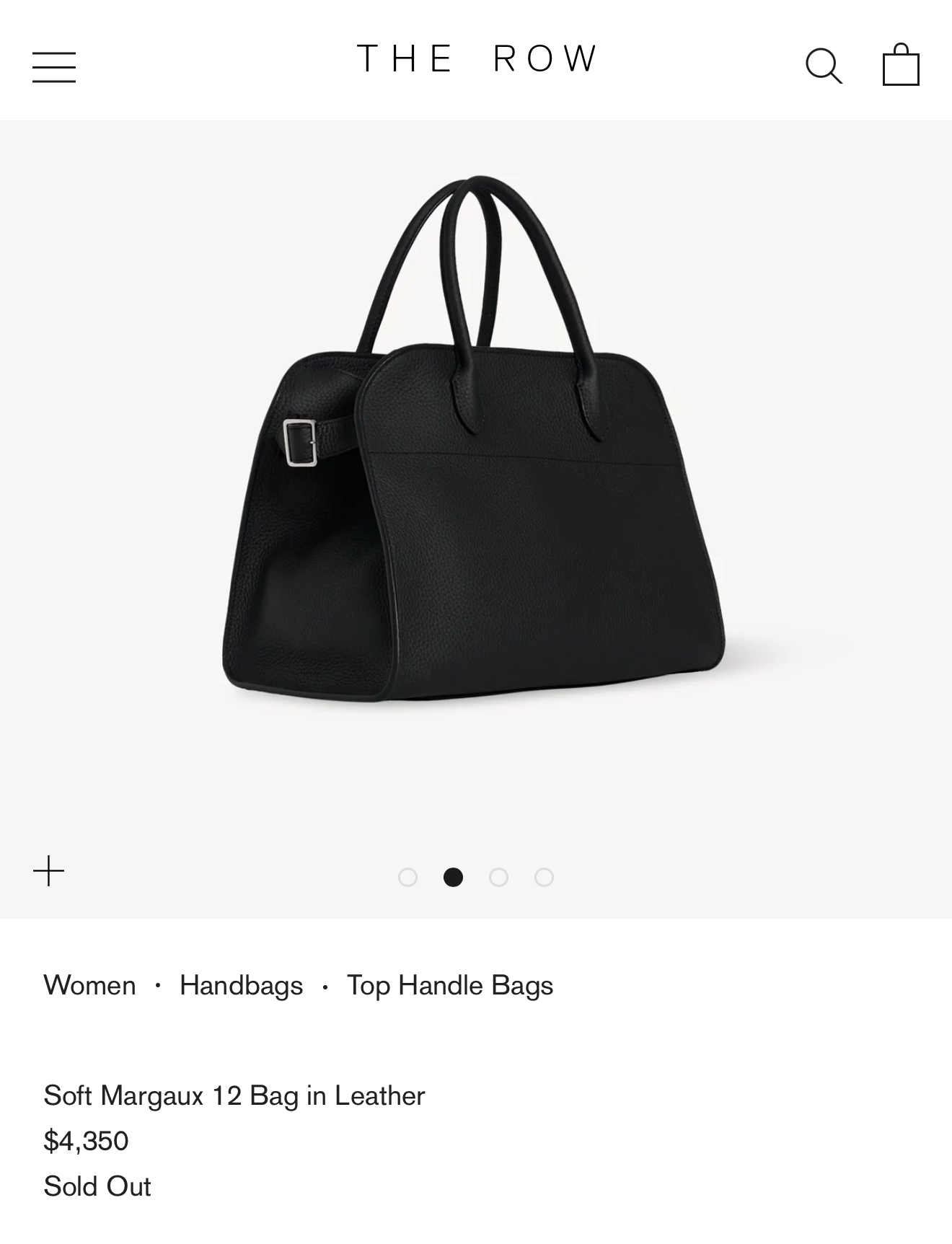Jump to fourth image dot
The image size is (952, 1244).
(x=544, y=877)
